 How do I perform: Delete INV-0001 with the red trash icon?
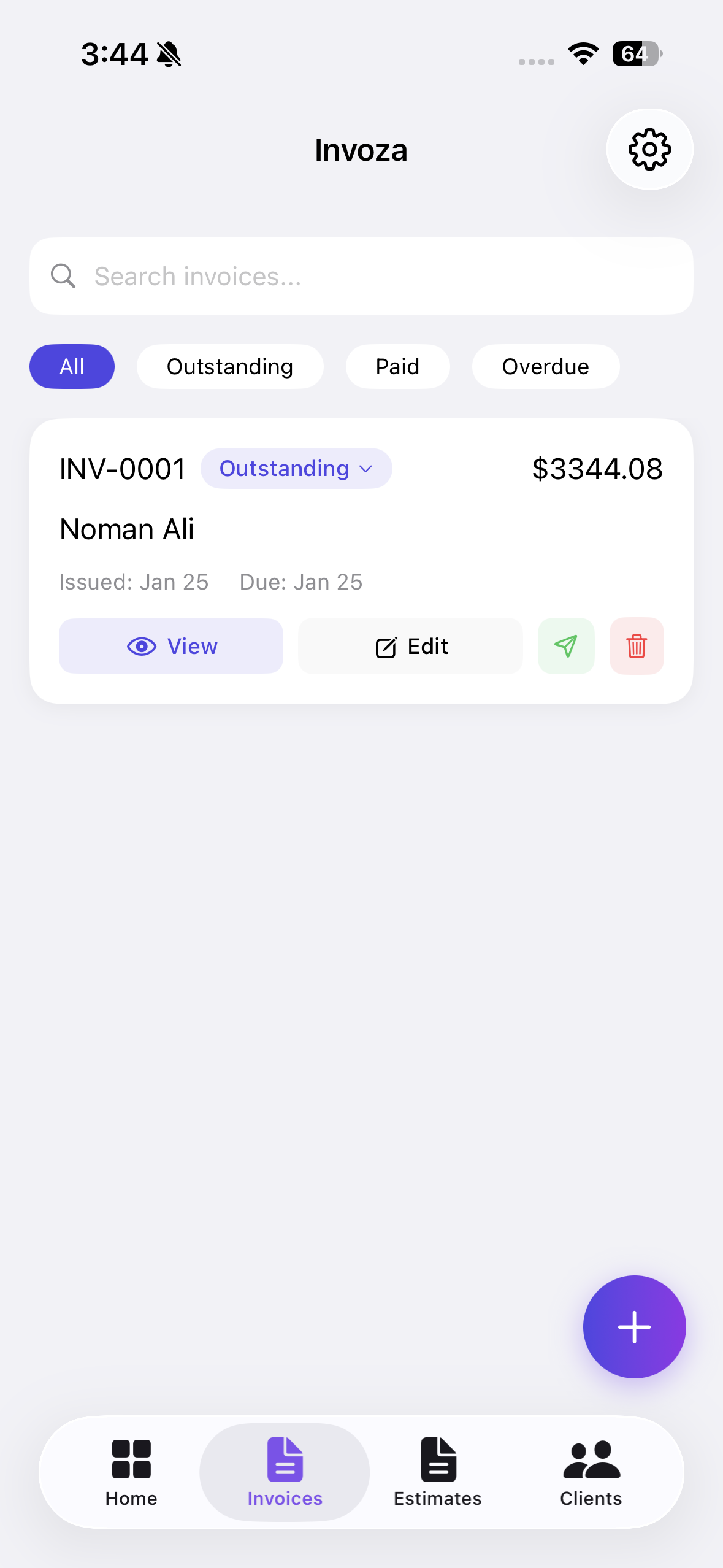(x=636, y=645)
